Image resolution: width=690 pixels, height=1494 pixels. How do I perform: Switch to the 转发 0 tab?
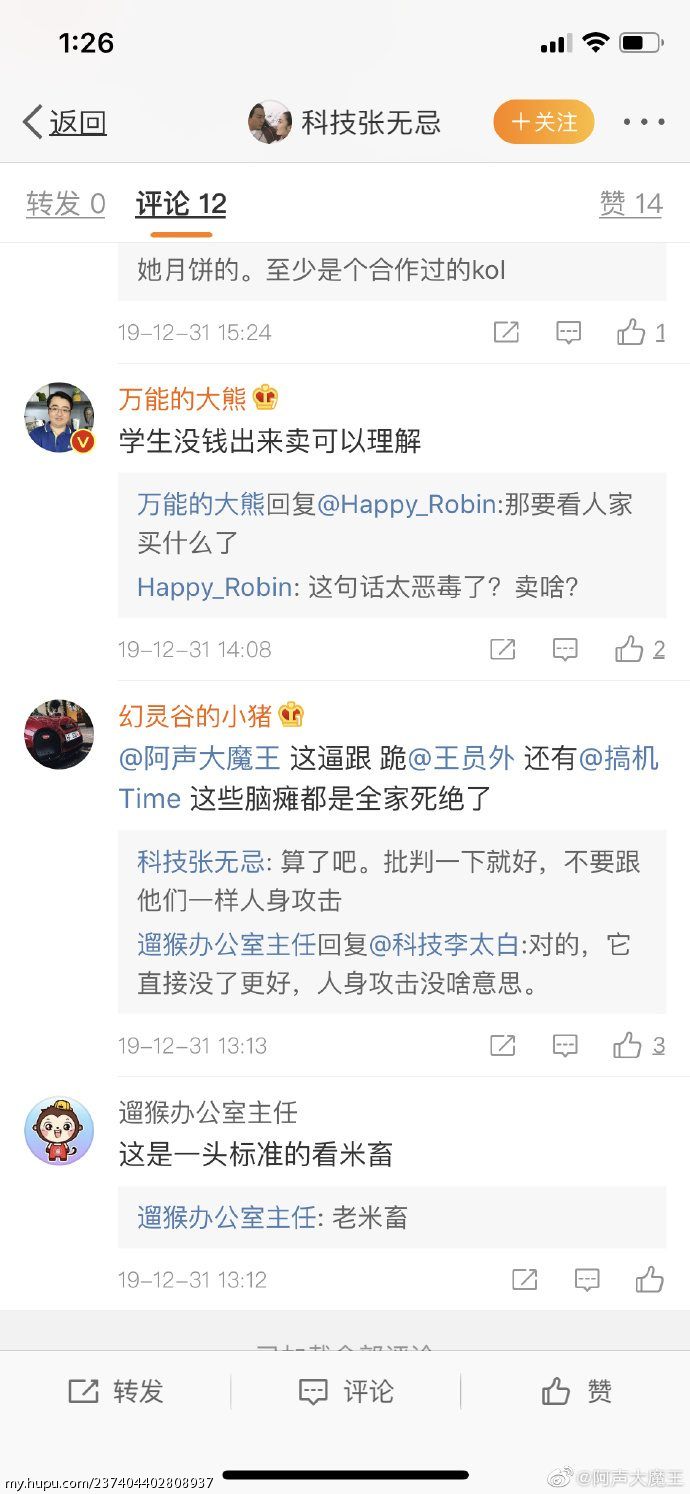coord(66,204)
